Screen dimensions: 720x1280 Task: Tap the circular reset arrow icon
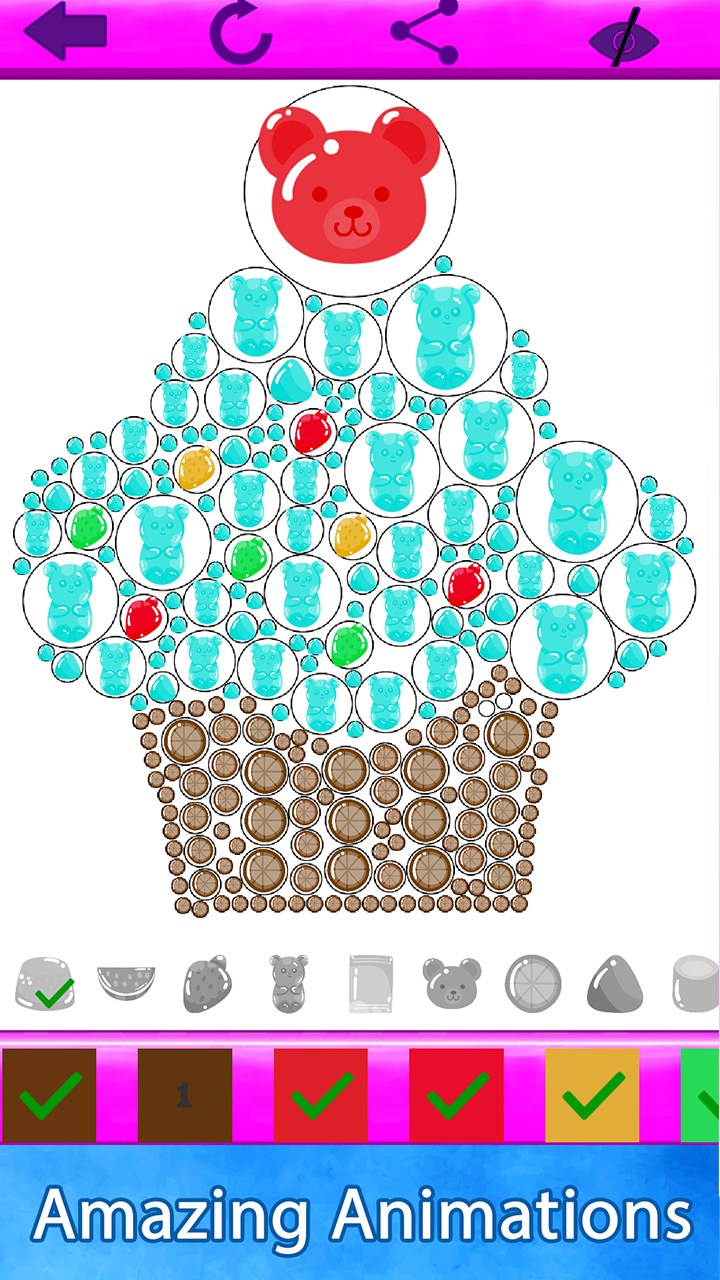pos(241,35)
